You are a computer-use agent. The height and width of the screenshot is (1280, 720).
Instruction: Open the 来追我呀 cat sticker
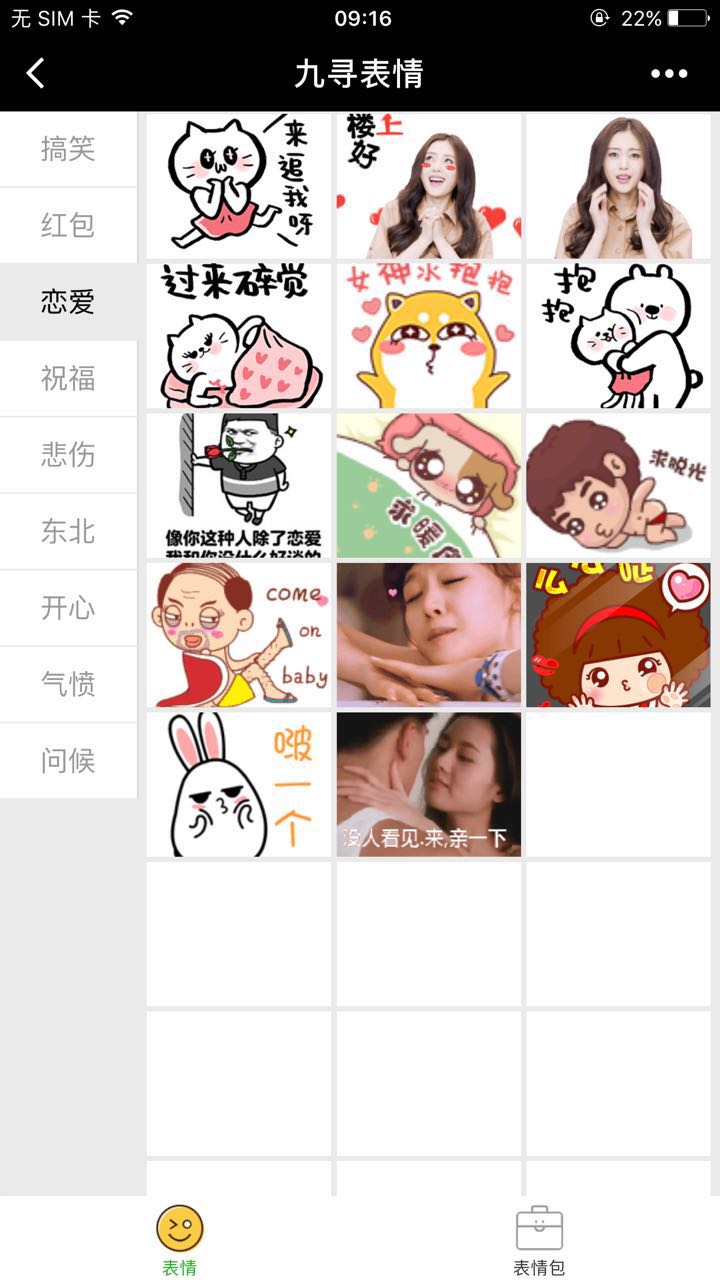tap(239, 186)
